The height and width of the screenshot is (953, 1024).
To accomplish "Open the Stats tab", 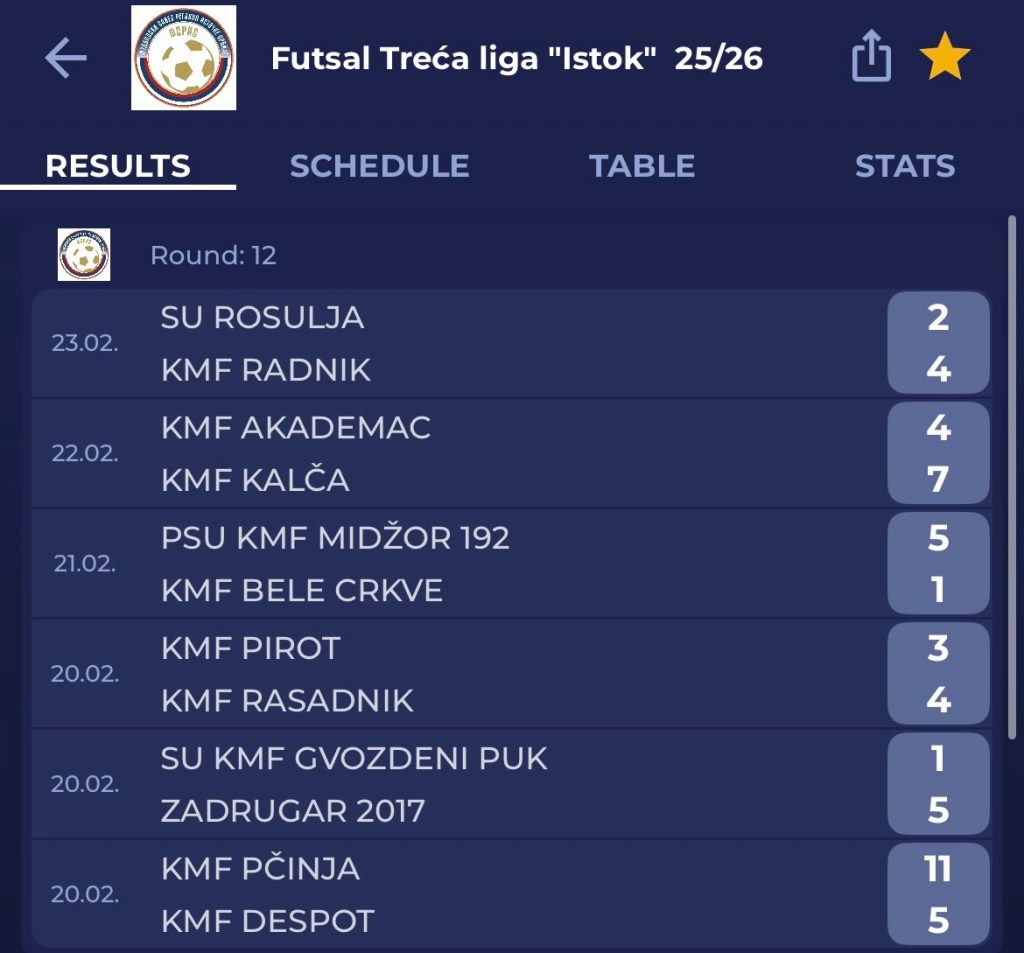I will pos(904,166).
